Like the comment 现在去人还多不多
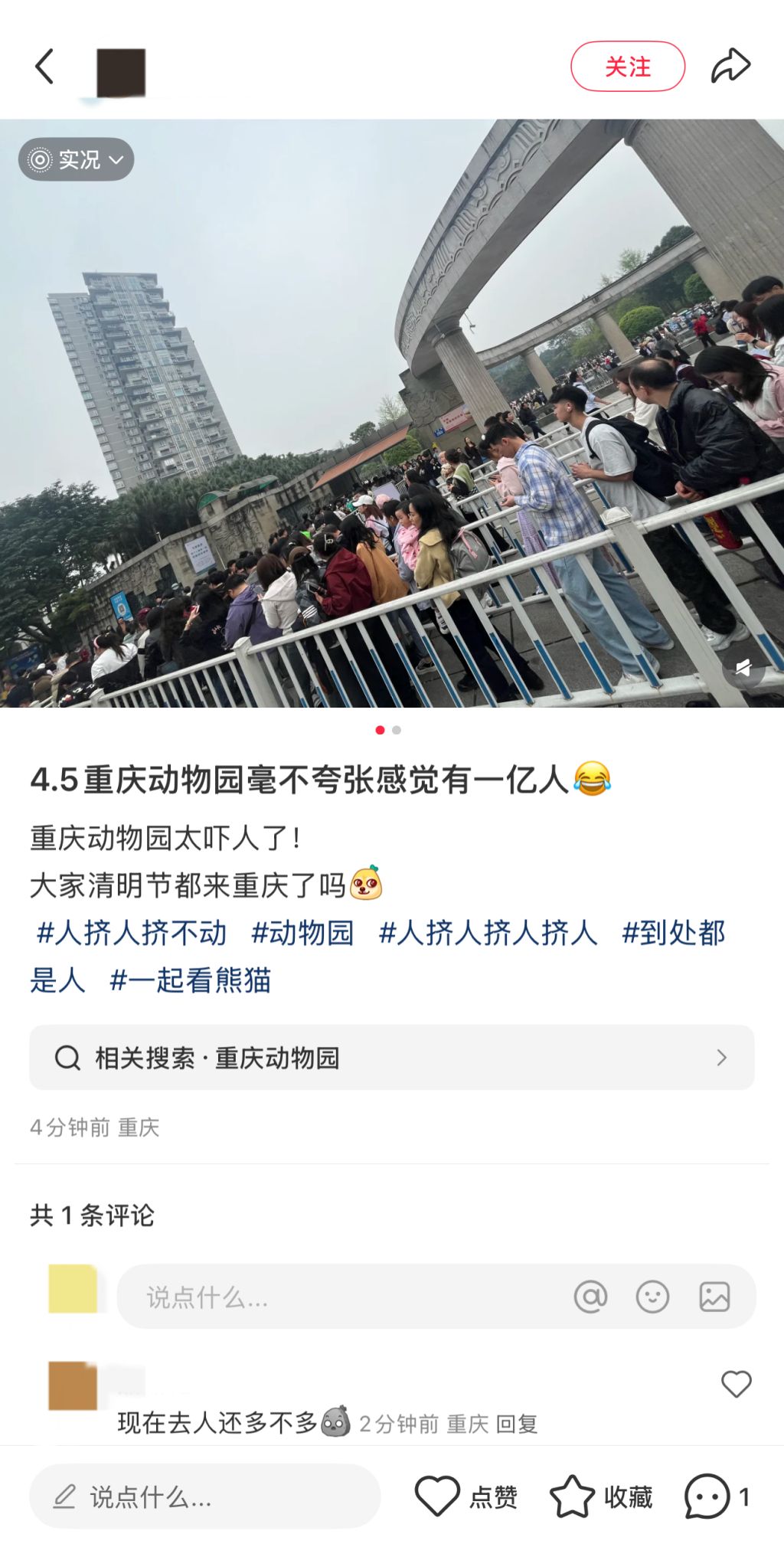This screenshot has height=1557, width=784. (x=736, y=1384)
